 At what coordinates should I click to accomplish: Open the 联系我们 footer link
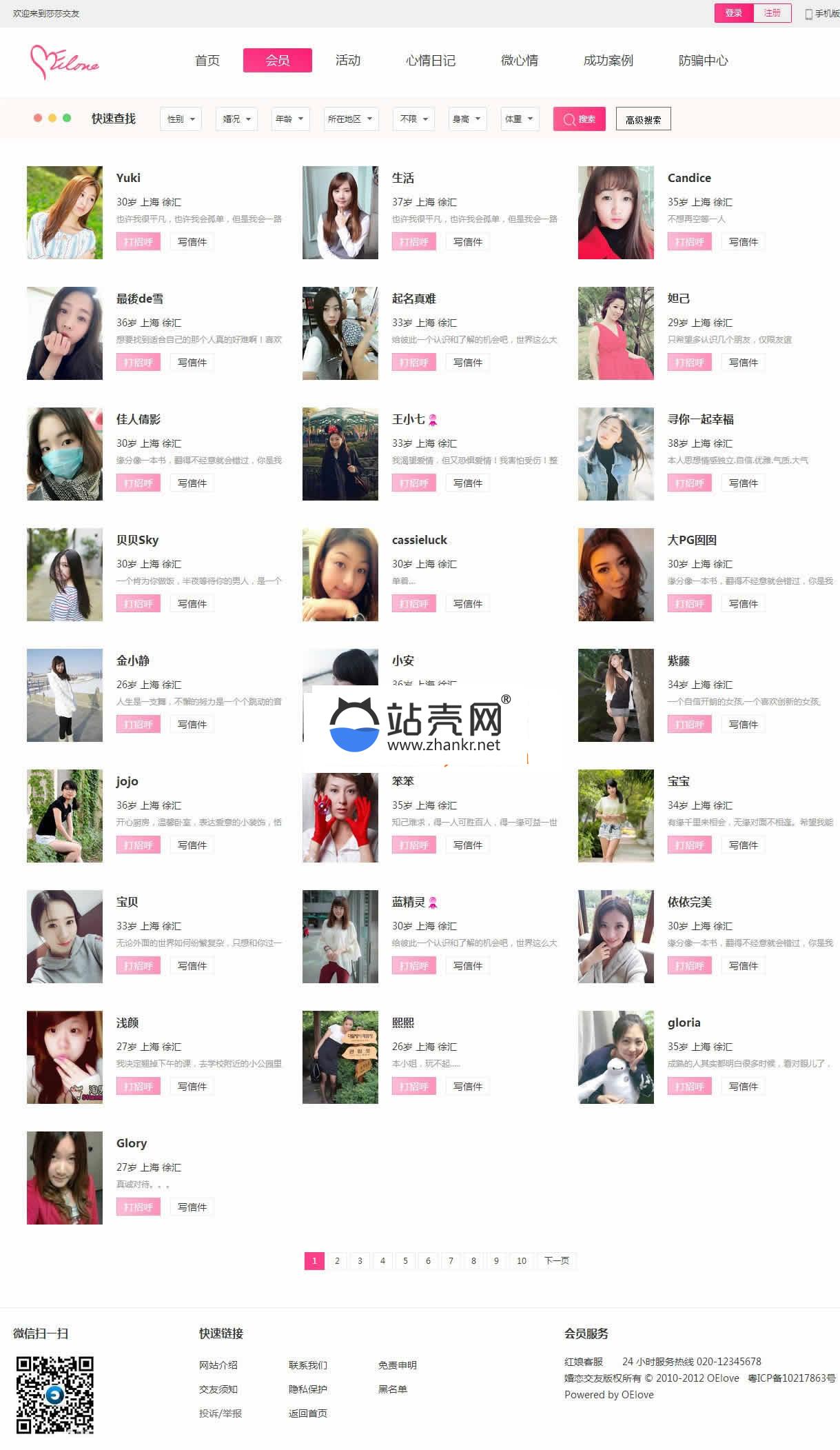(308, 1365)
